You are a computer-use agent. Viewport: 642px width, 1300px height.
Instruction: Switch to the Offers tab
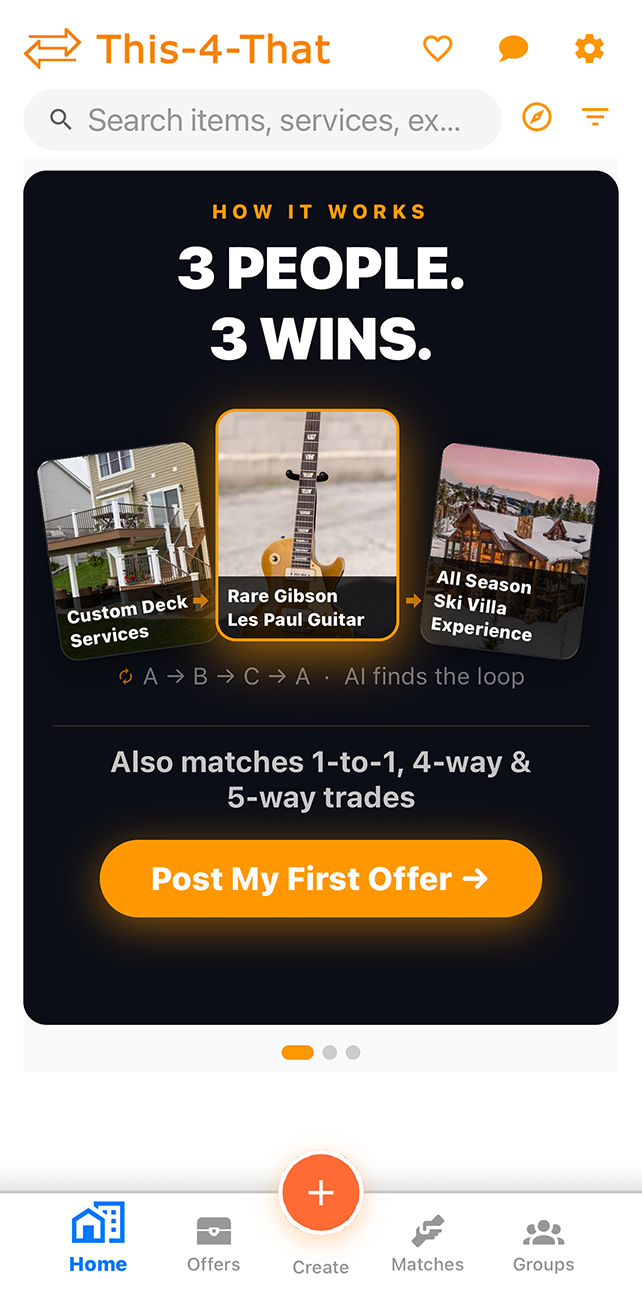click(x=214, y=1243)
